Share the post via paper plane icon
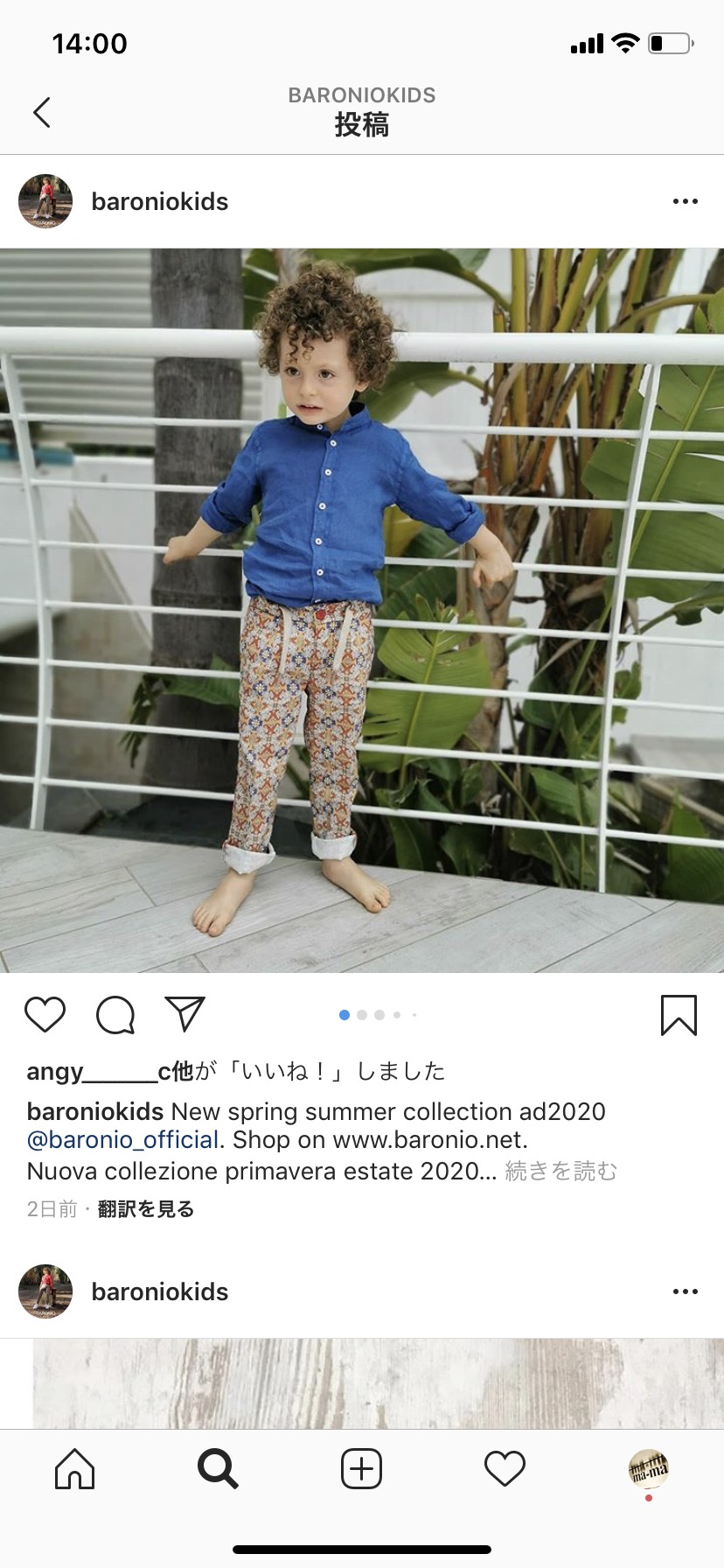The width and height of the screenshot is (724, 1568). pos(184,1014)
